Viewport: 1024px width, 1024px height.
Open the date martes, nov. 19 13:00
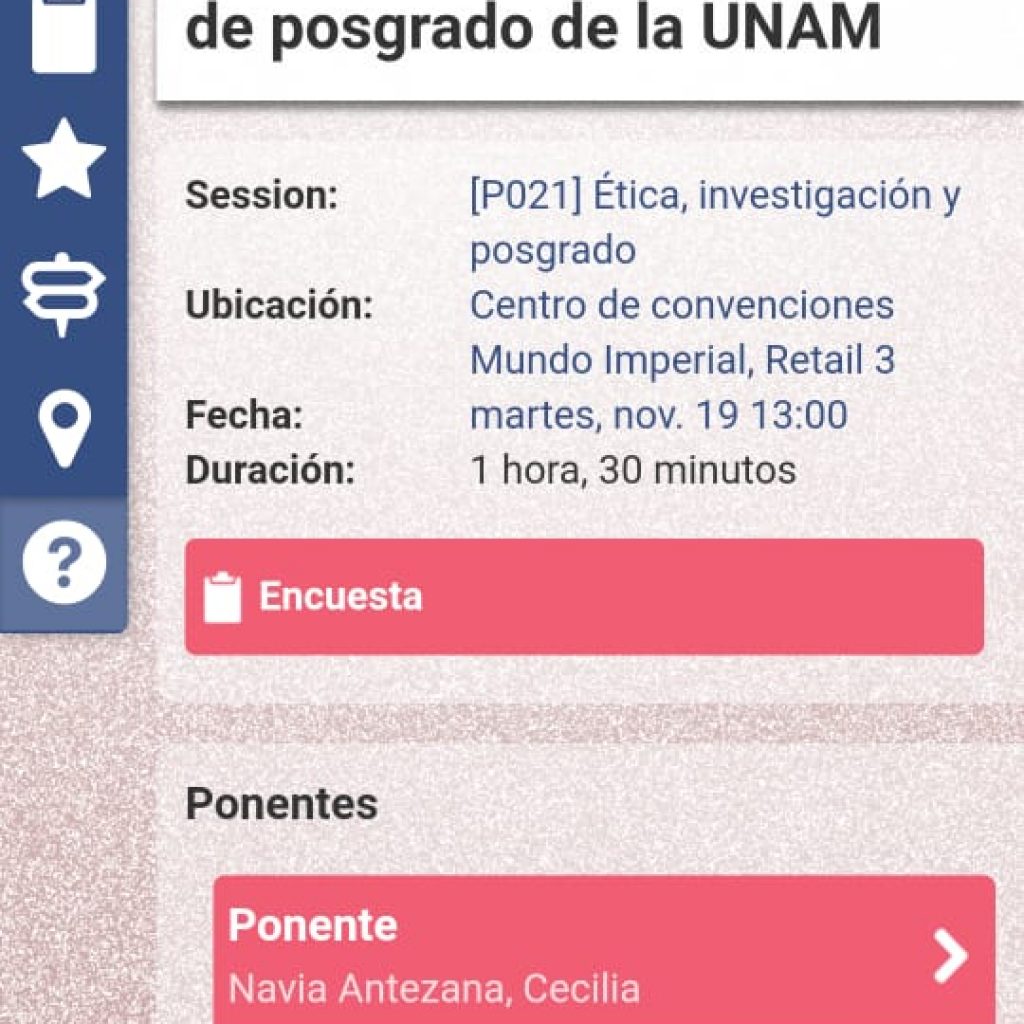[x=658, y=414]
